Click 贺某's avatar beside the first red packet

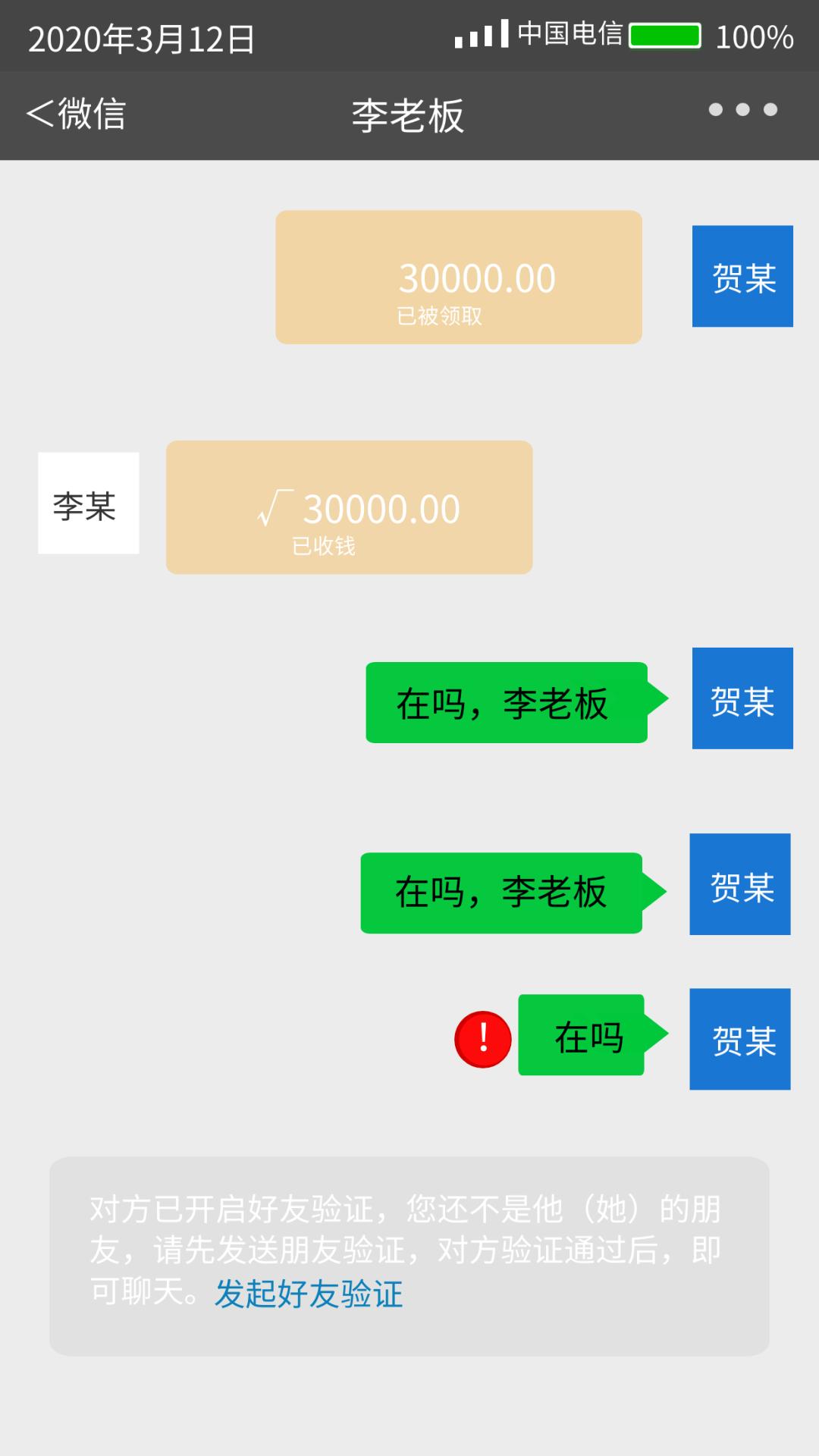click(742, 277)
